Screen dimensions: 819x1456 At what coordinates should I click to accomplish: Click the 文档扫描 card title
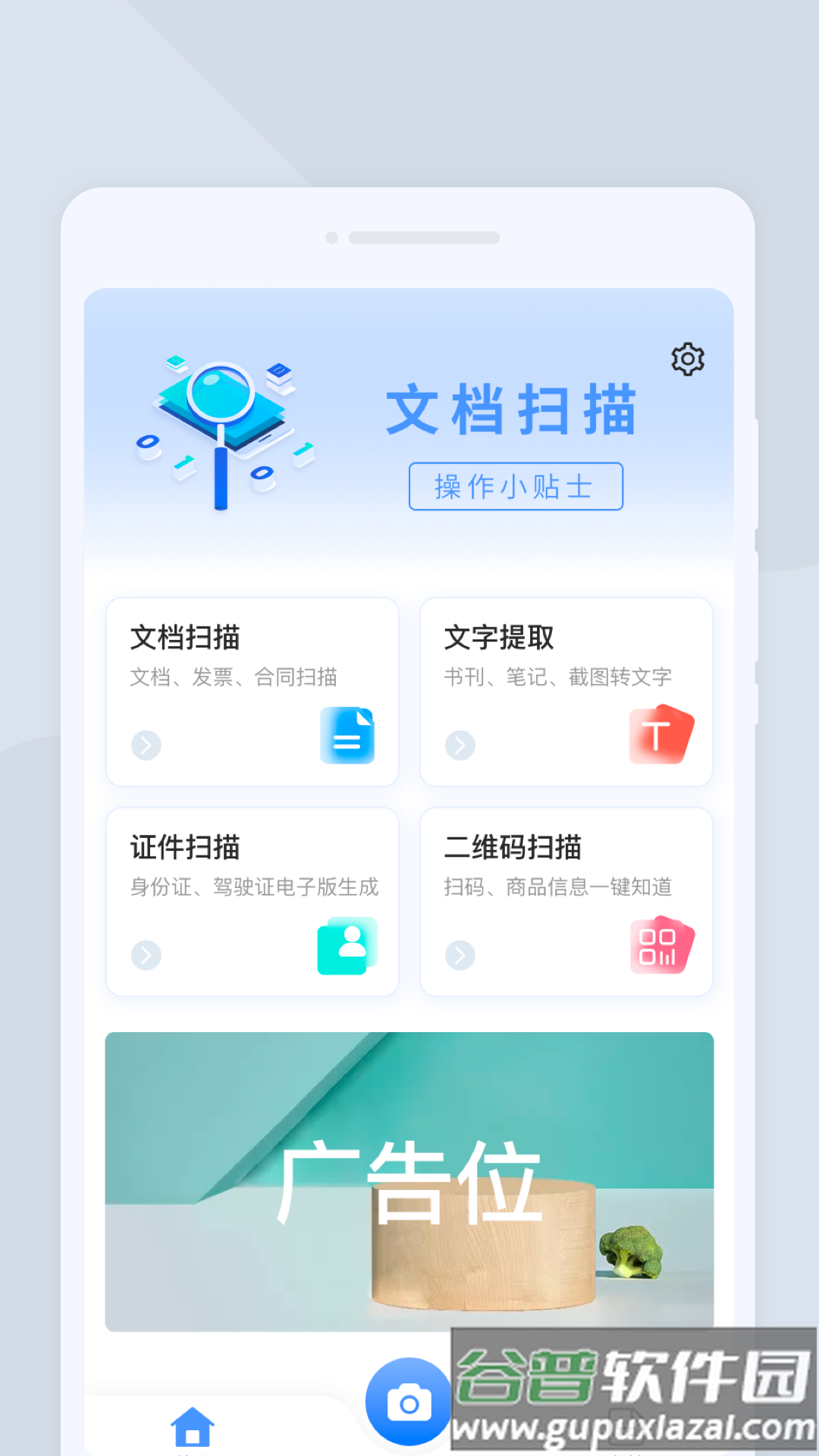[x=186, y=639]
